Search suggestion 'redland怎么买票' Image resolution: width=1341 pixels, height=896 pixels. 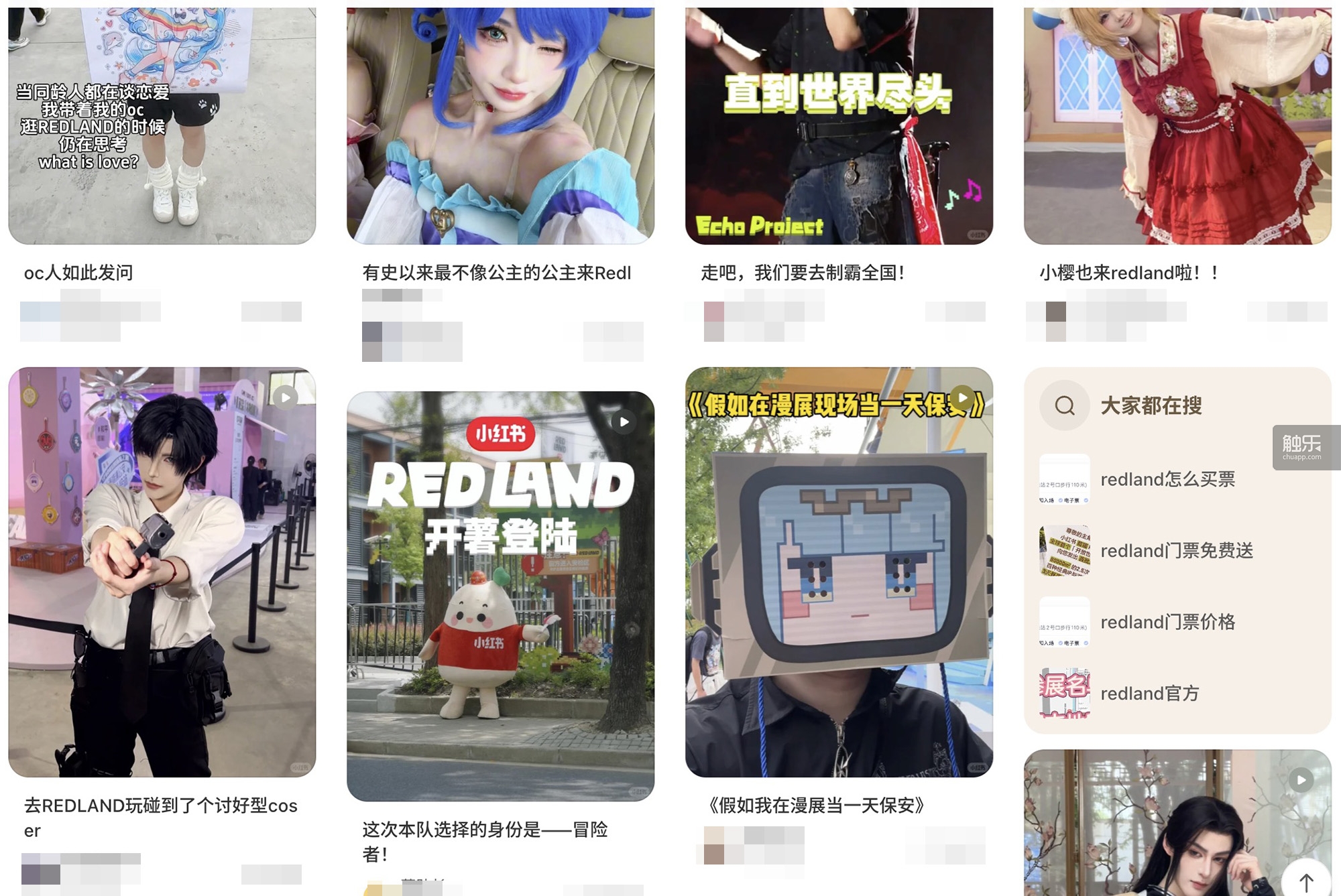tap(1167, 479)
